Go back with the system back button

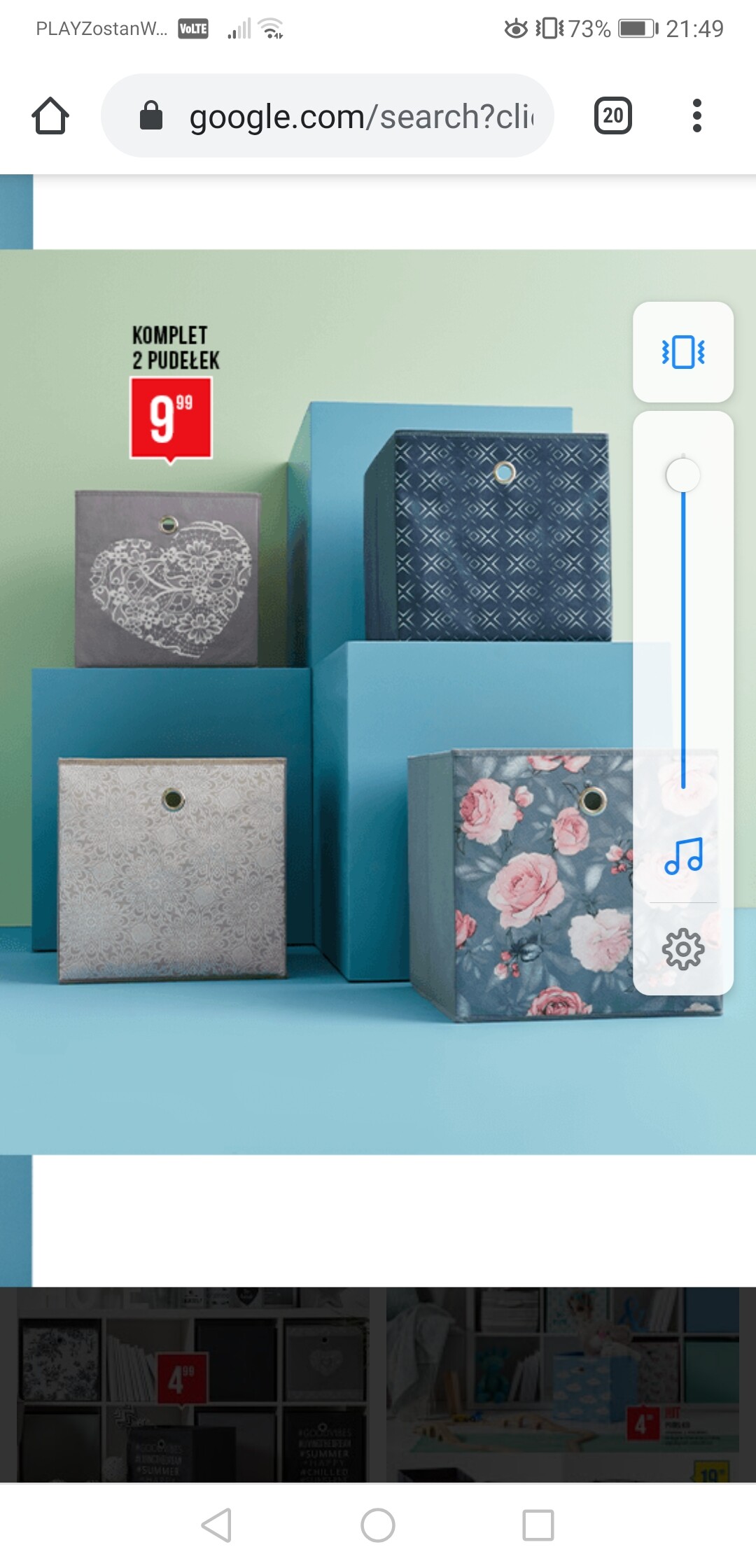click(216, 1525)
